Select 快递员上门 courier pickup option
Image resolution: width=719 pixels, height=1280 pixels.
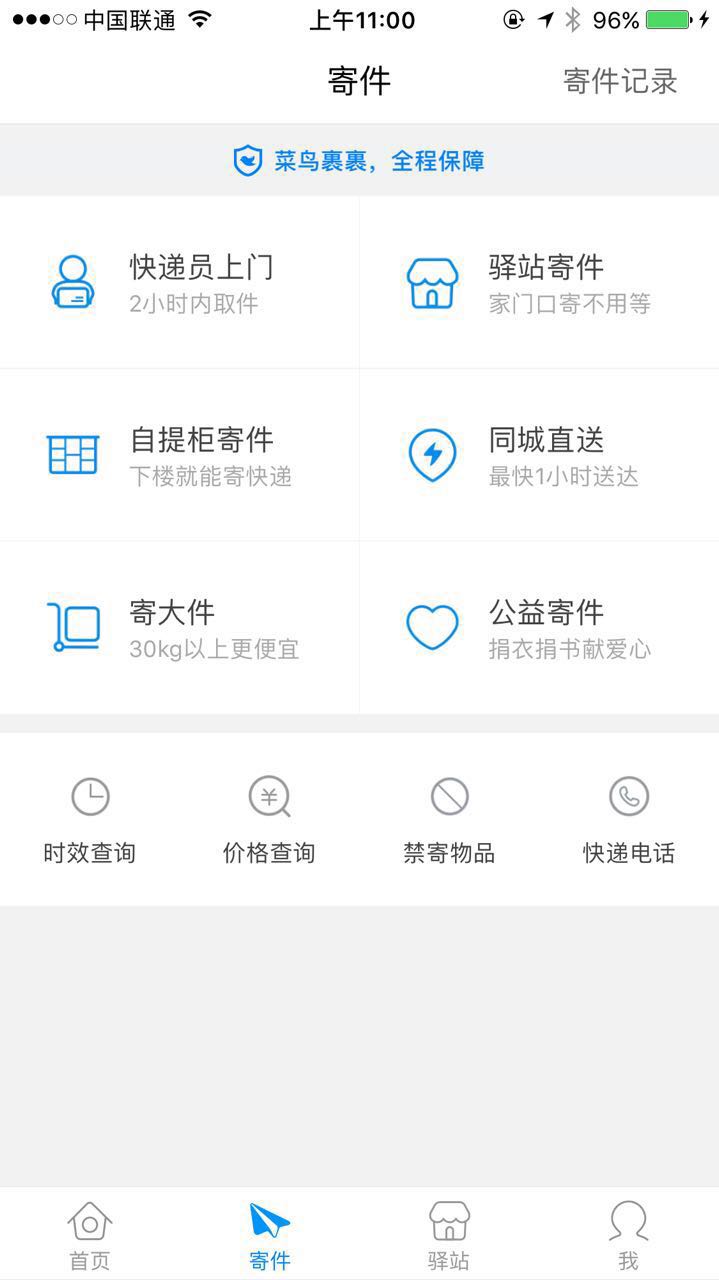[180, 283]
